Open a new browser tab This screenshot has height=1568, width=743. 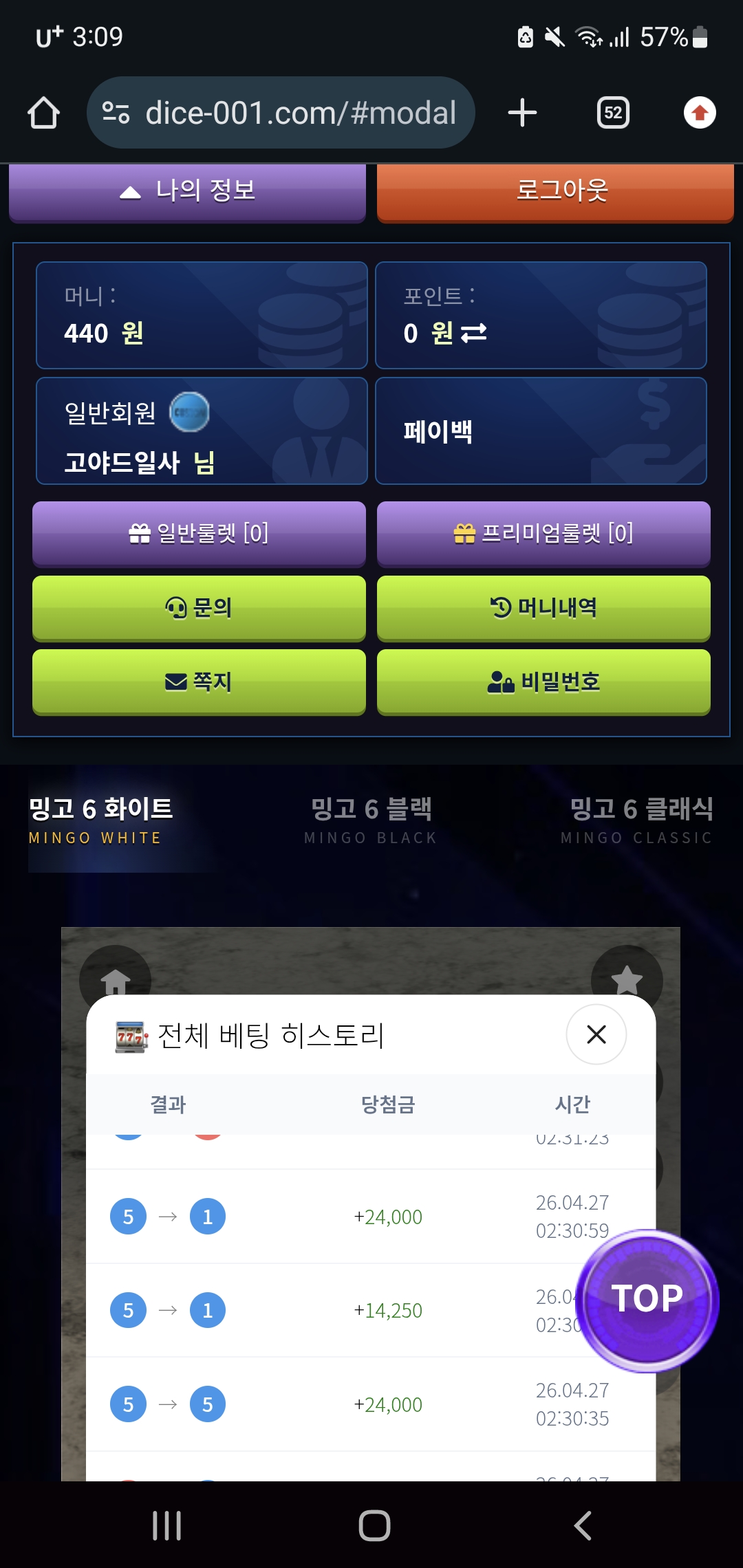pyautogui.click(x=522, y=113)
